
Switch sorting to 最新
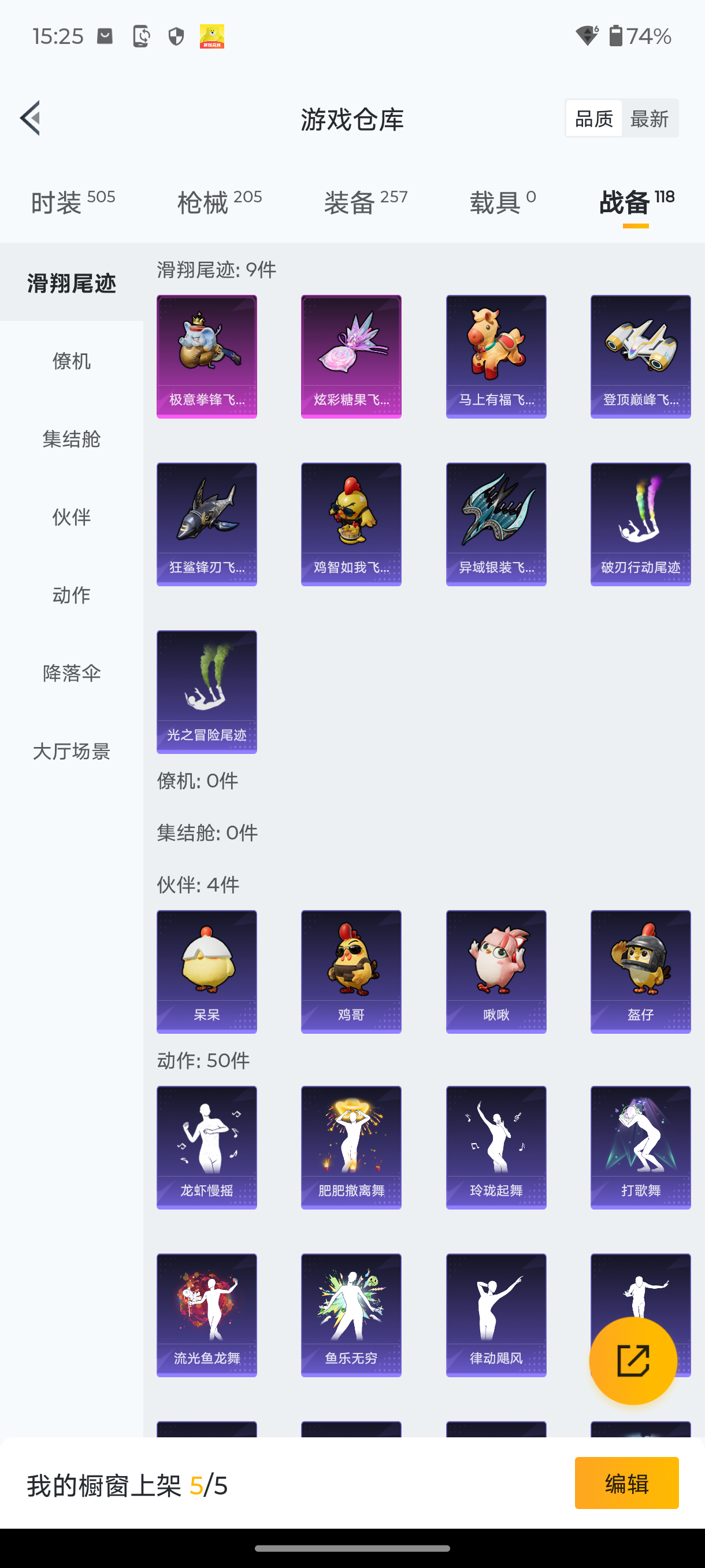[650, 118]
